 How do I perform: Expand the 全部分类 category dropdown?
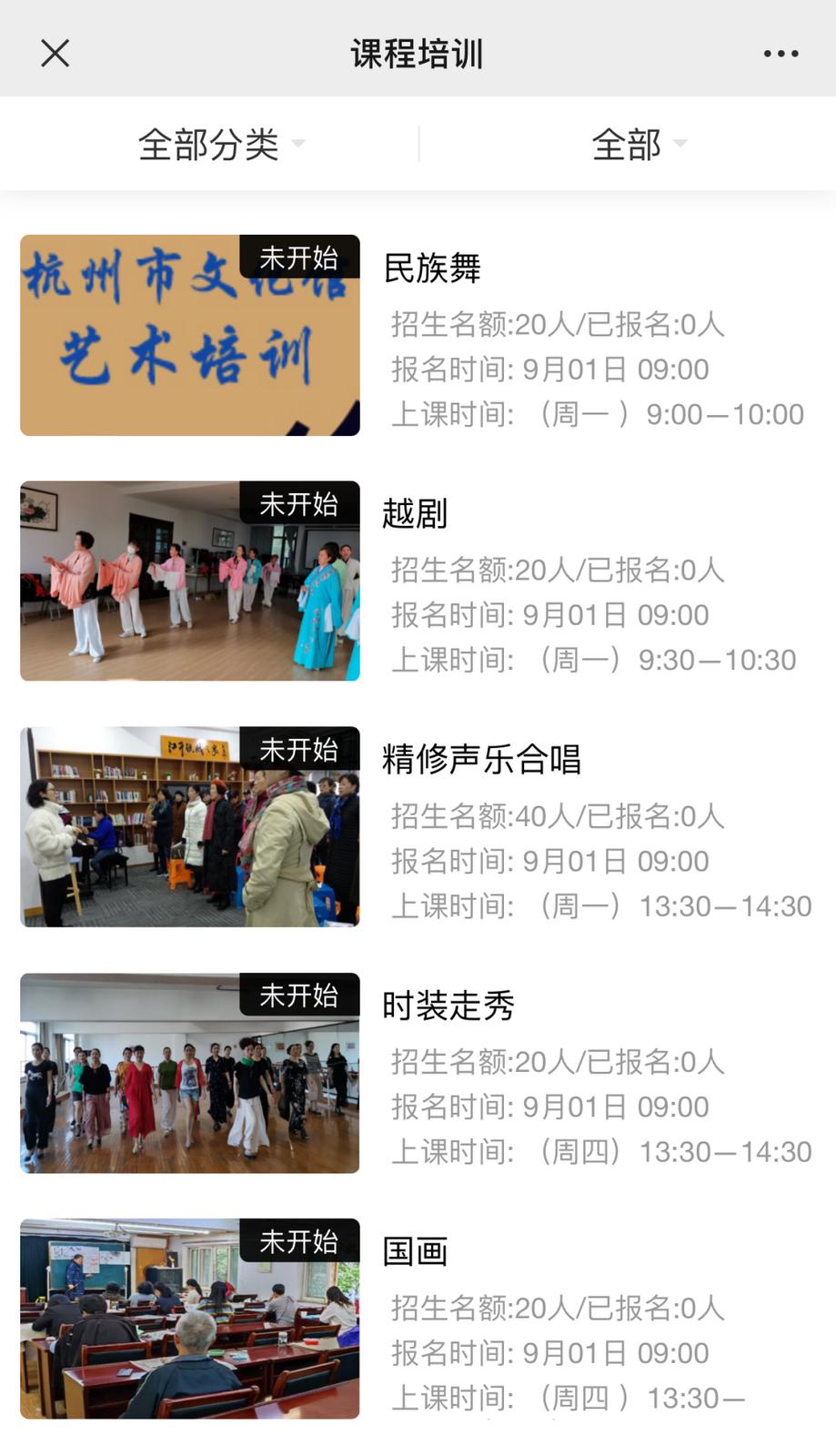click(220, 145)
